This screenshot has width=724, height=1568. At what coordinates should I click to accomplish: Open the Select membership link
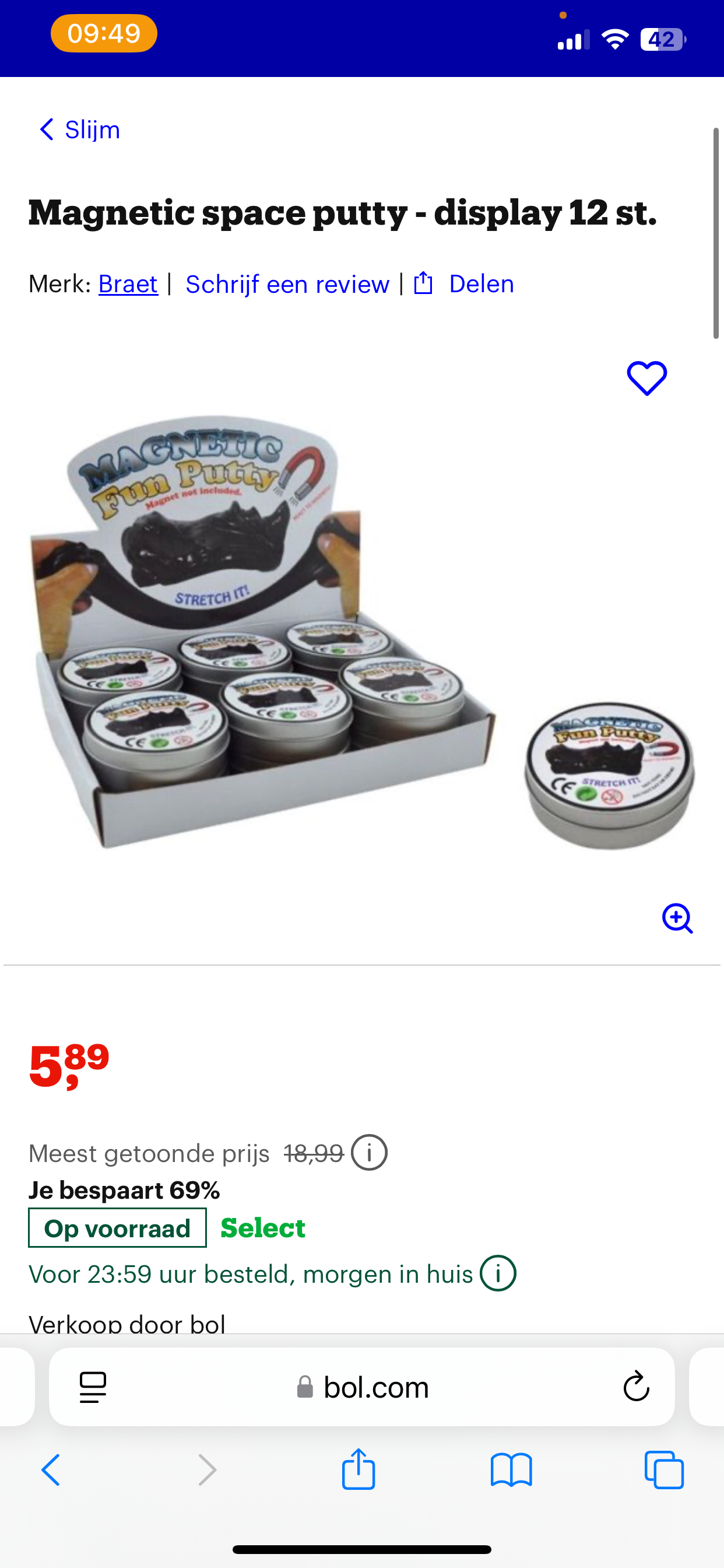(263, 1228)
